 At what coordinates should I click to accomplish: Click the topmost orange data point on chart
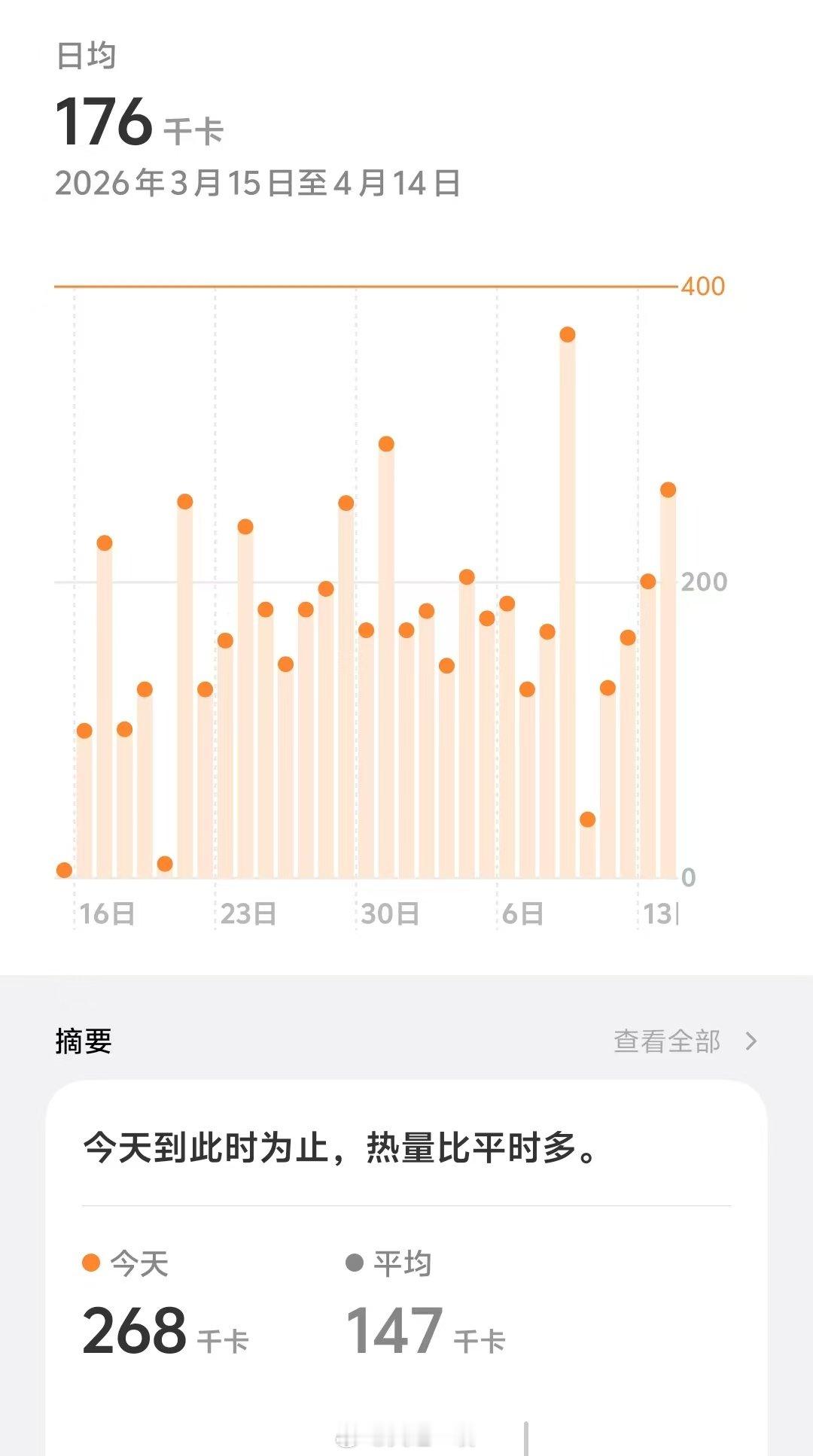(x=567, y=333)
